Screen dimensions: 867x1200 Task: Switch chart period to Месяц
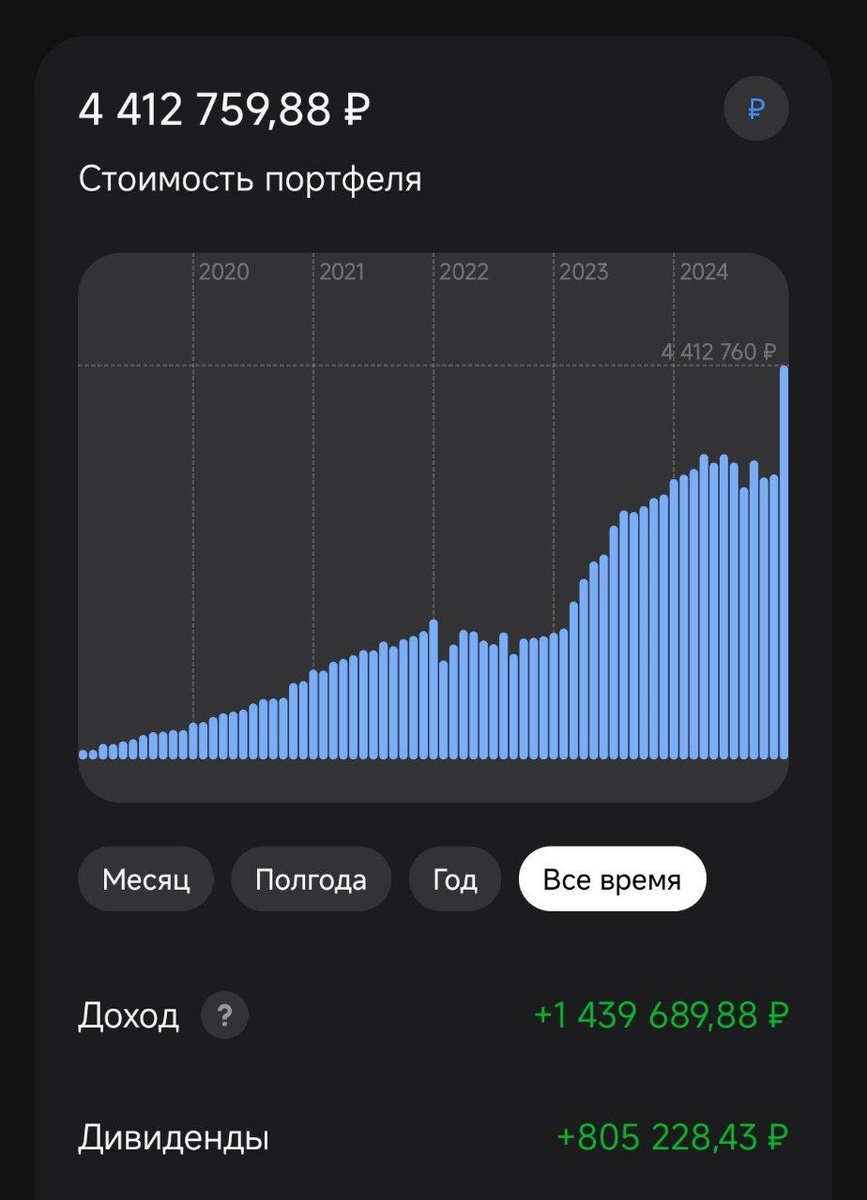pyautogui.click(x=145, y=878)
